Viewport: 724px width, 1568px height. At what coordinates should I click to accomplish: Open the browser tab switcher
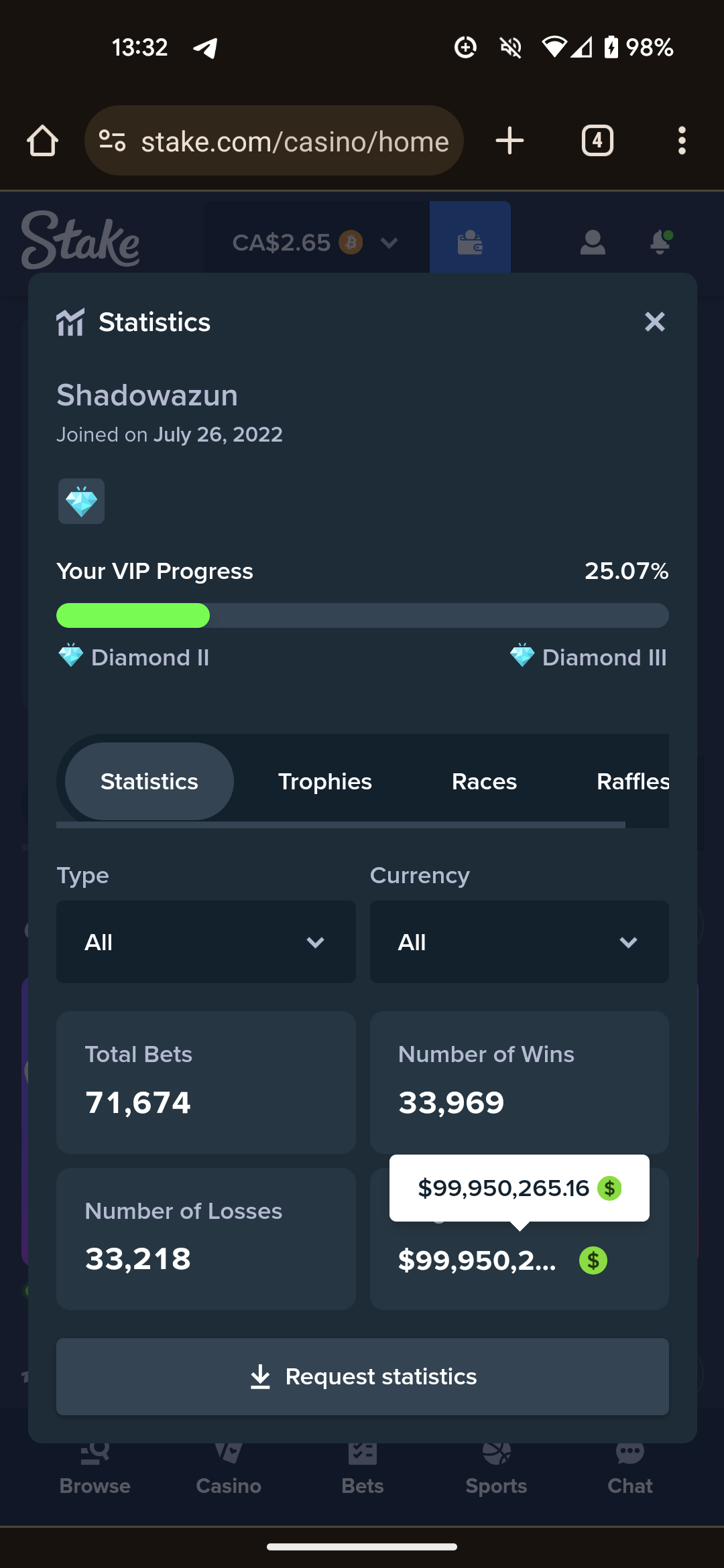tap(597, 141)
